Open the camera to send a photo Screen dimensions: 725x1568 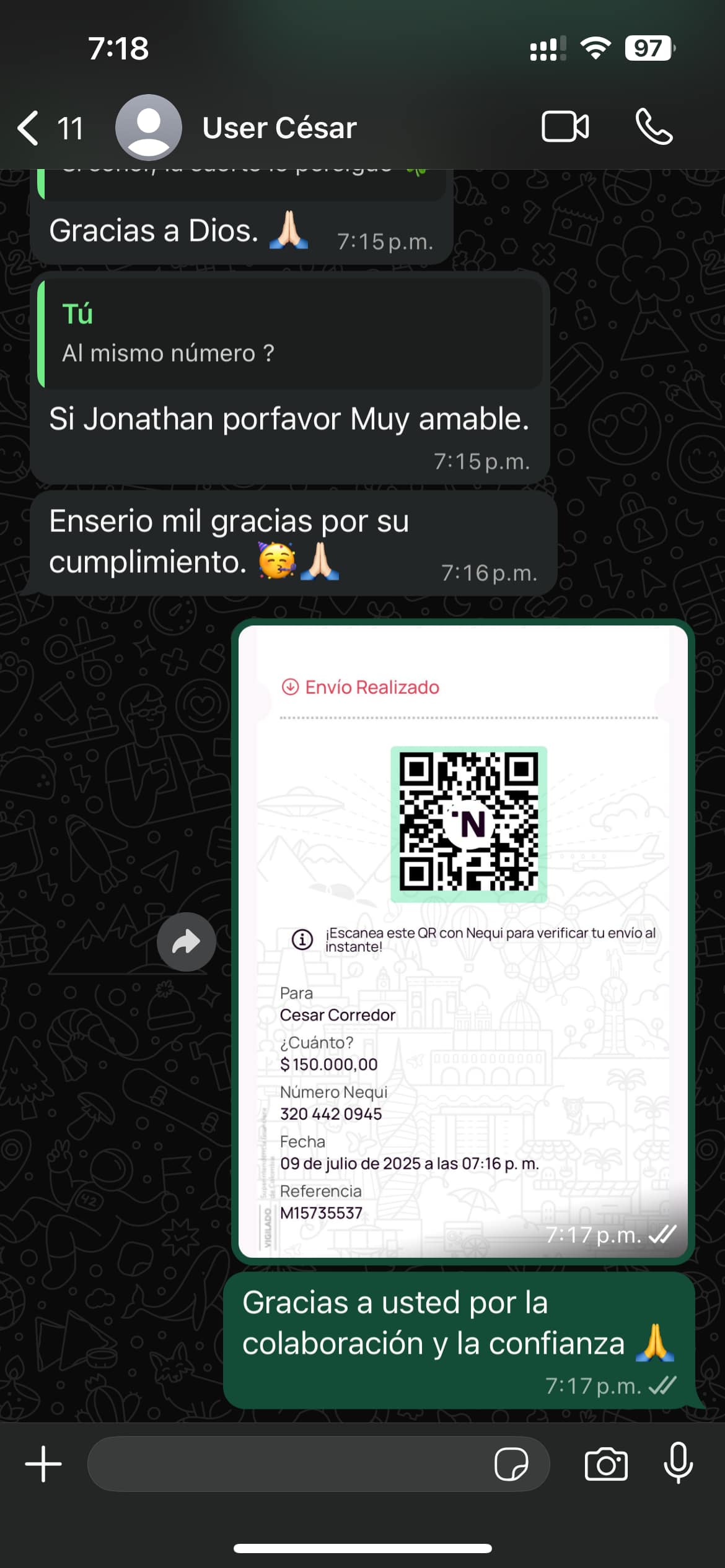(x=606, y=1464)
